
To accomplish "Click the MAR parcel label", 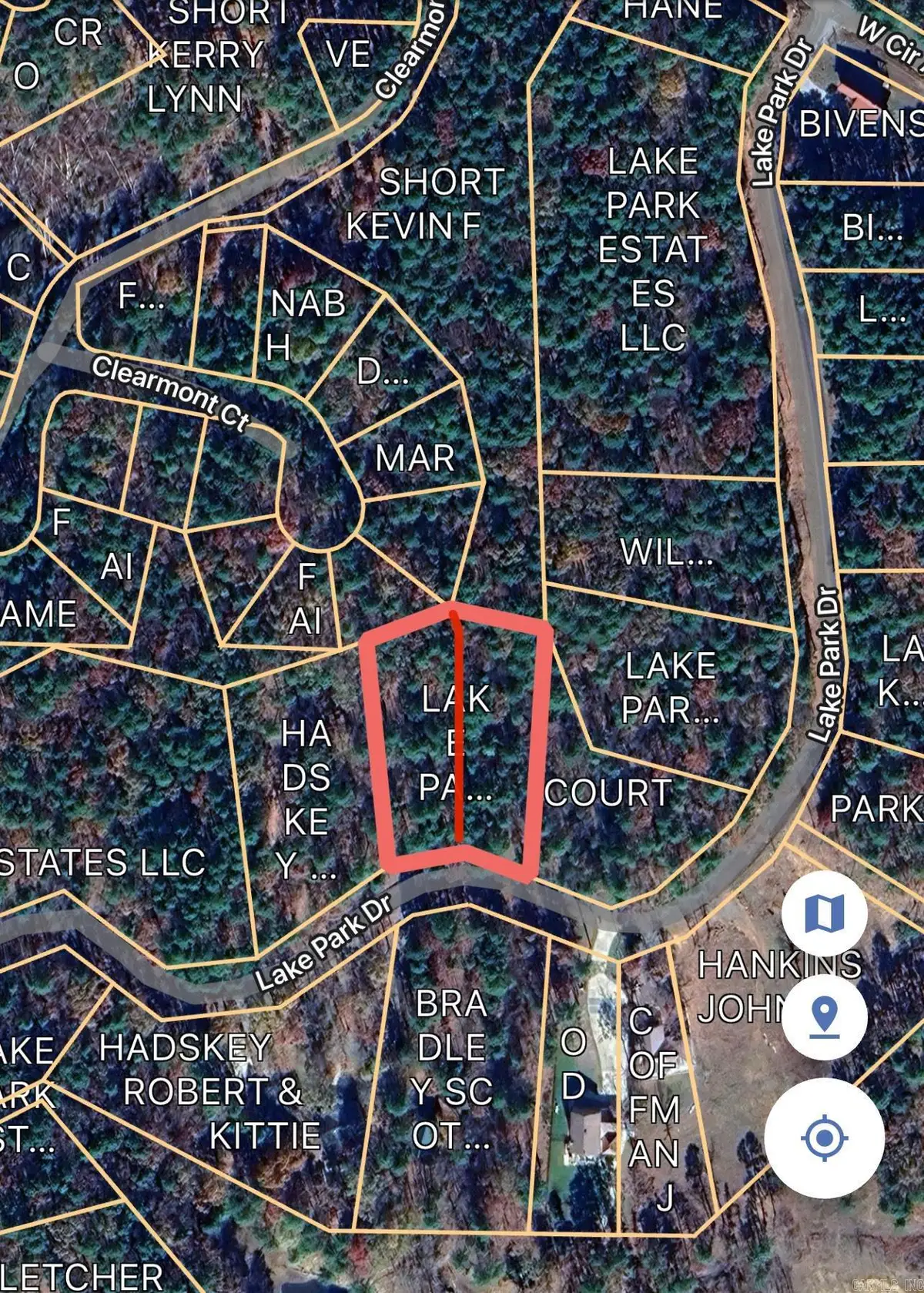I will pos(414,460).
